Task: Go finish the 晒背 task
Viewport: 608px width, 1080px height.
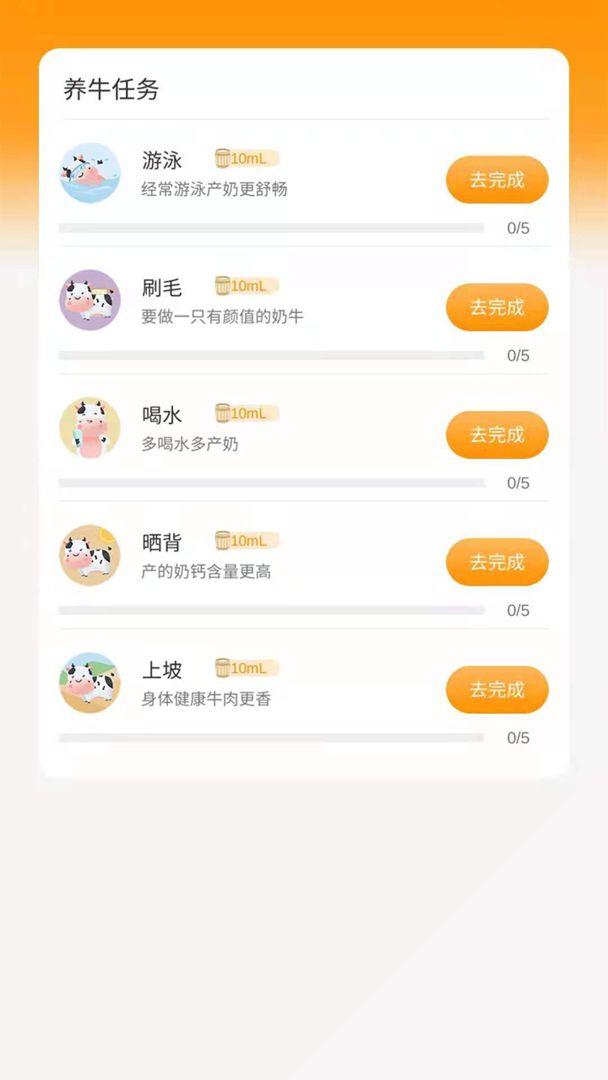Action: pos(497,562)
